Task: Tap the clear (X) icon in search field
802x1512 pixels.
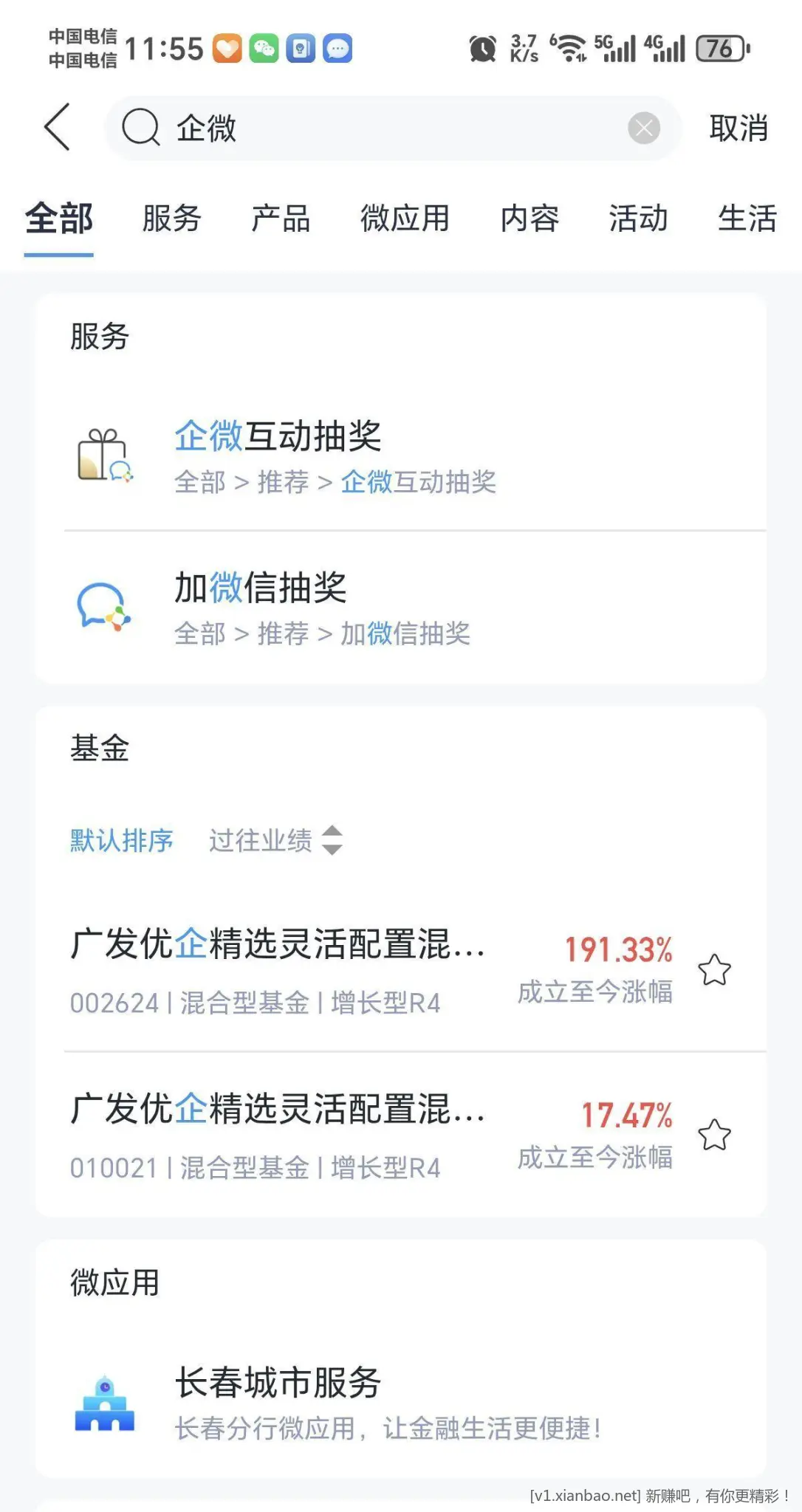Action: pos(643,127)
